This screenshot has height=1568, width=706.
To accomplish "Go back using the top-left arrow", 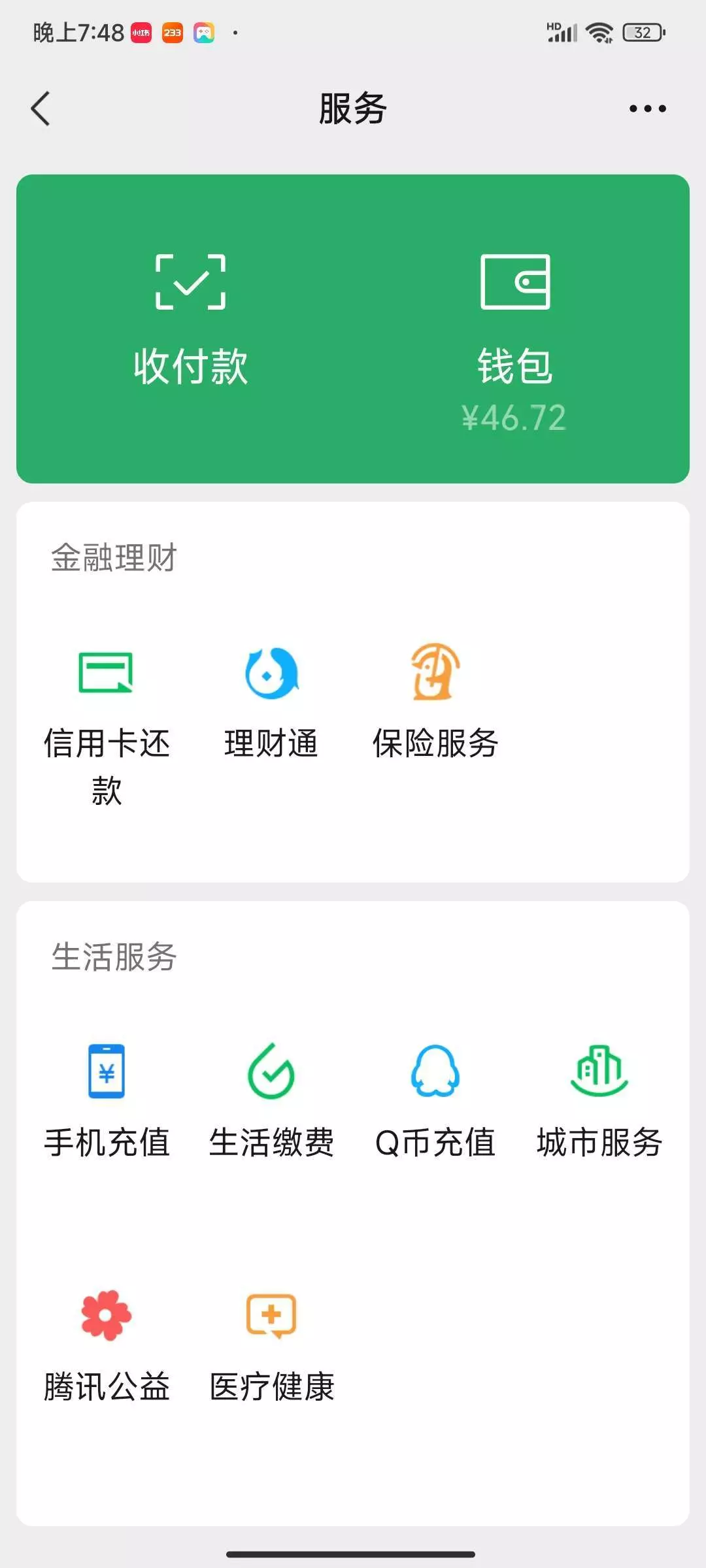I will [x=41, y=108].
